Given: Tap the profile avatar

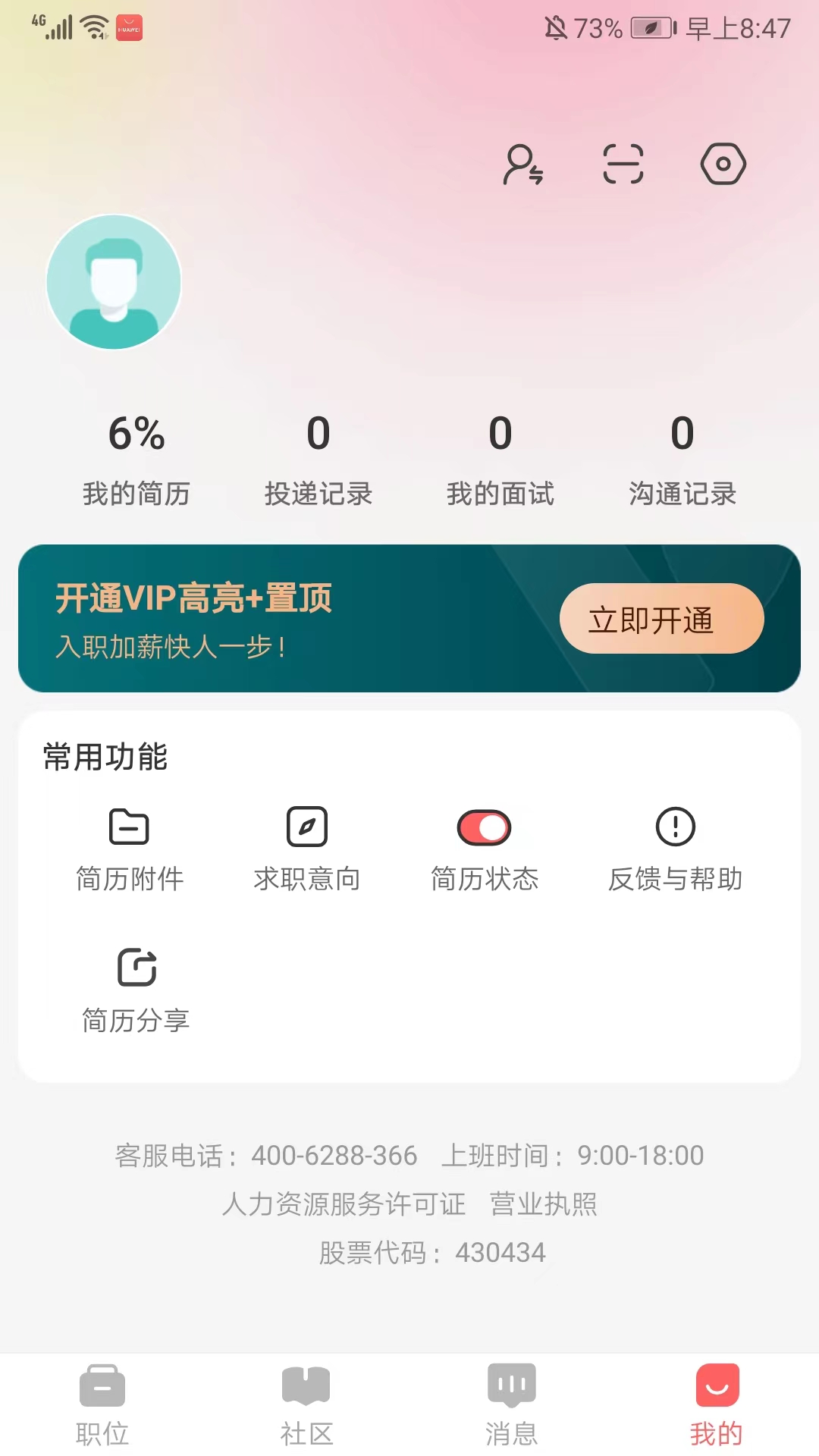Looking at the screenshot, I should pos(114,282).
